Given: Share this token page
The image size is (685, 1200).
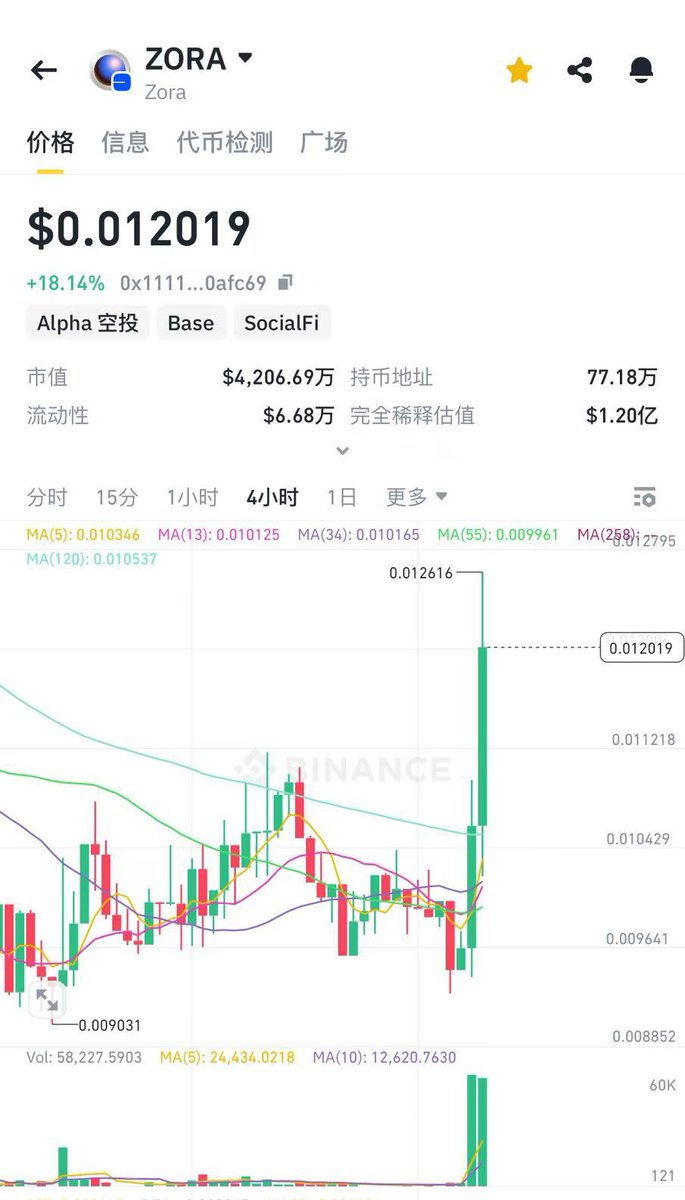Looking at the screenshot, I should [579, 70].
